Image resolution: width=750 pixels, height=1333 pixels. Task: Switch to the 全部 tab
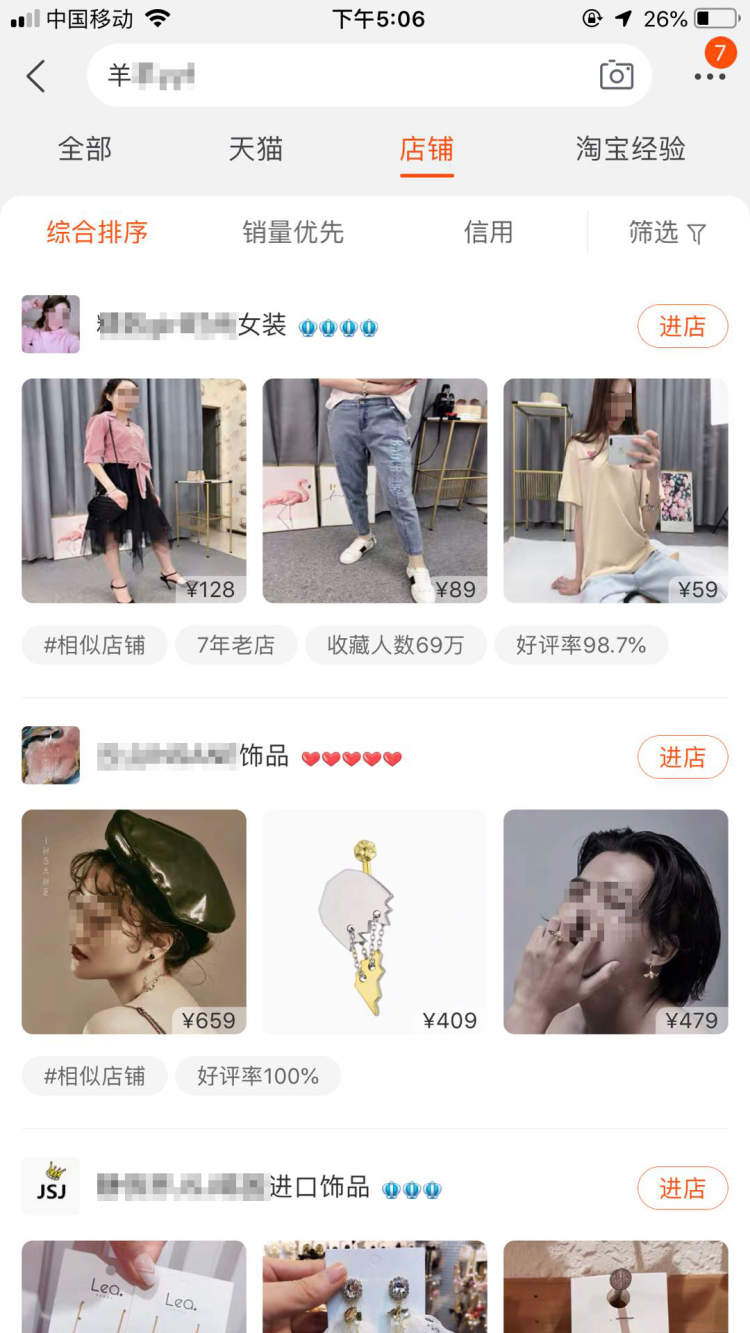pyautogui.click(x=85, y=149)
